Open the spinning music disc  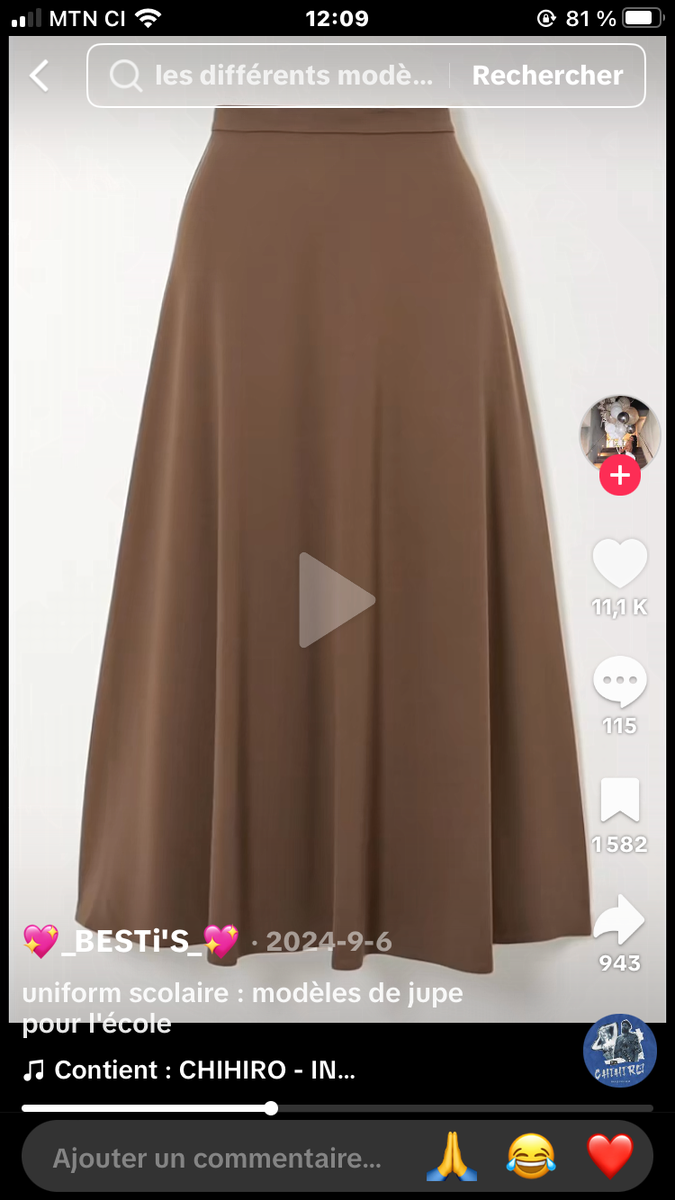click(x=620, y=1051)
